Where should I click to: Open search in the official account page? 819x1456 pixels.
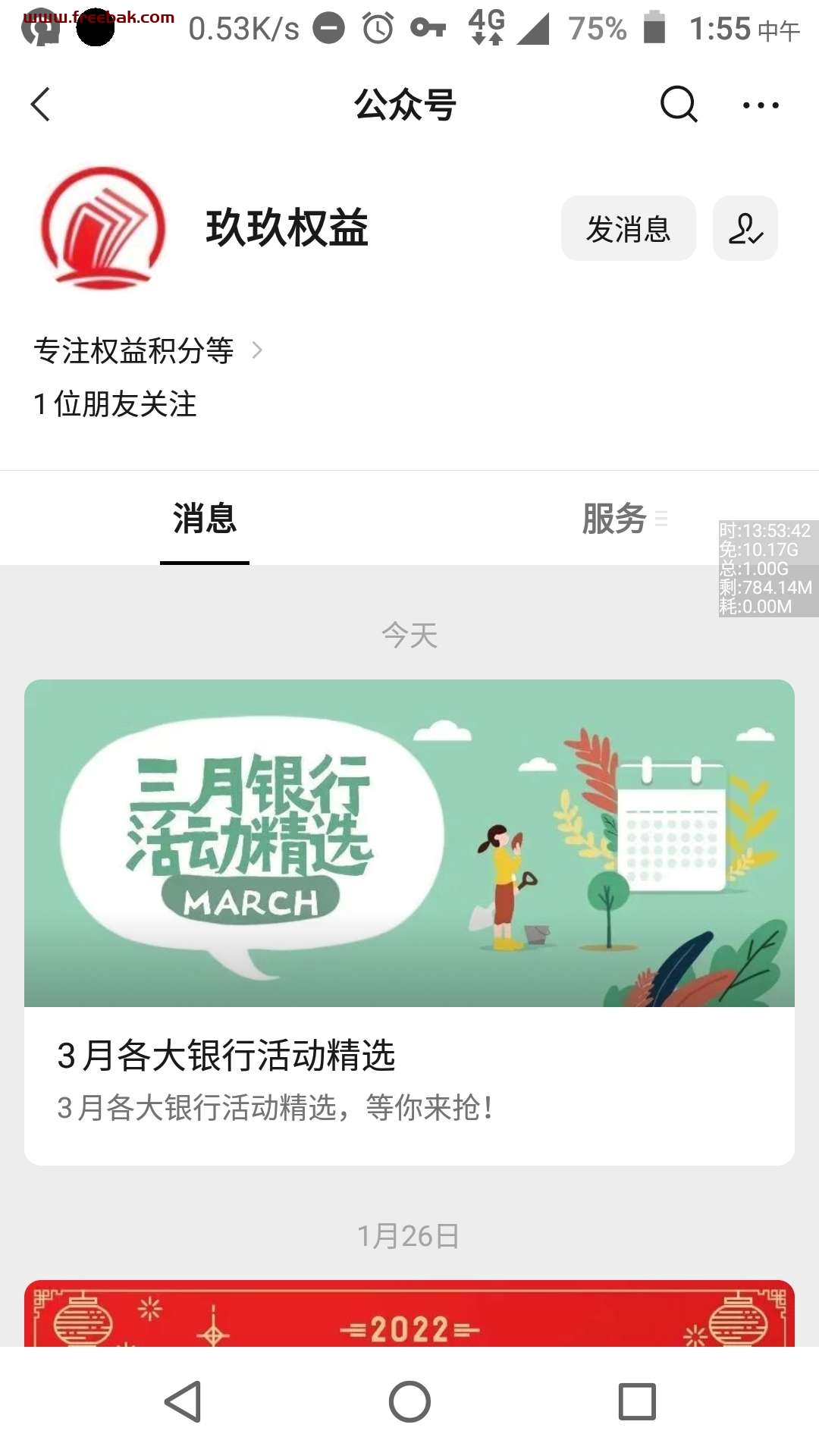[679, 104]
